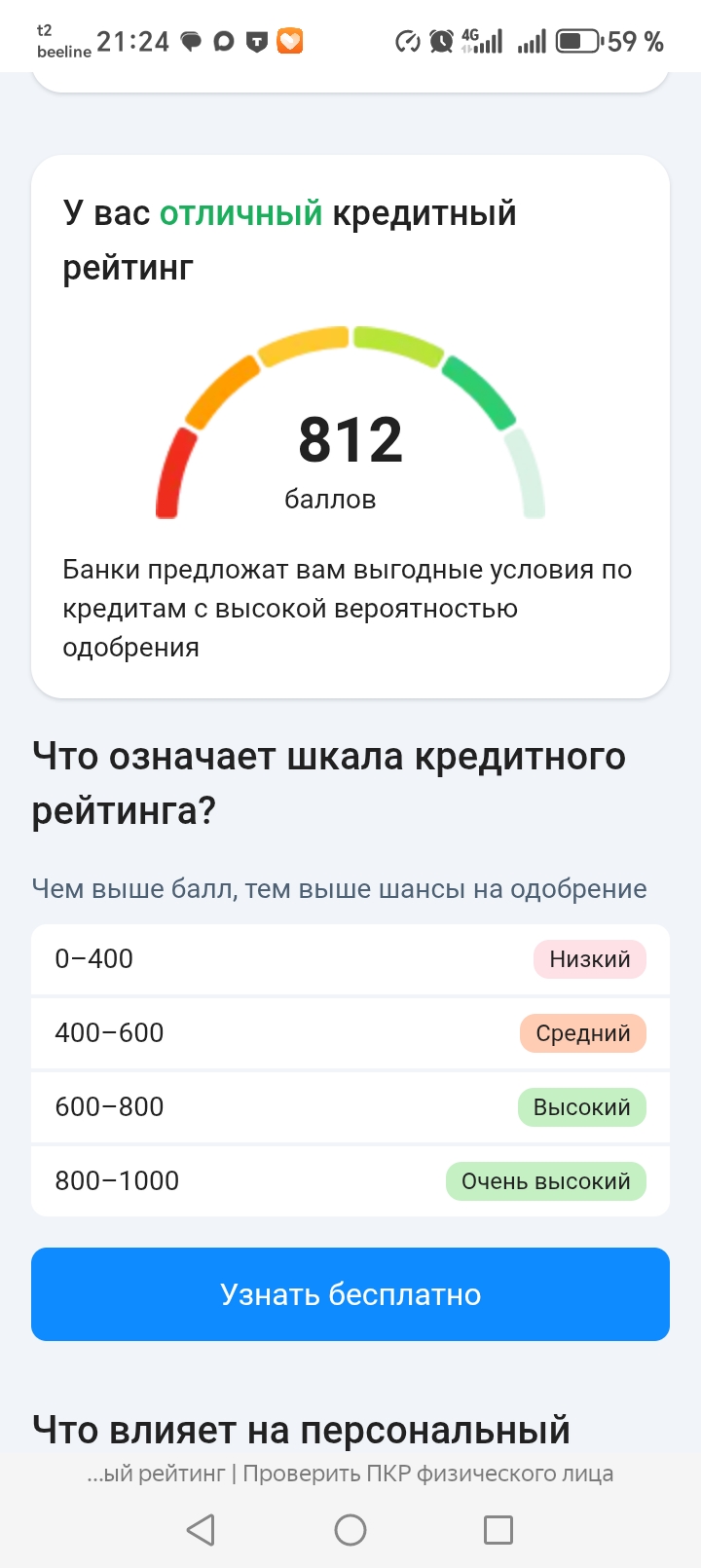Go back with the system back button
Viewport: 701px width, 1568px height.
pos(201,1530)
